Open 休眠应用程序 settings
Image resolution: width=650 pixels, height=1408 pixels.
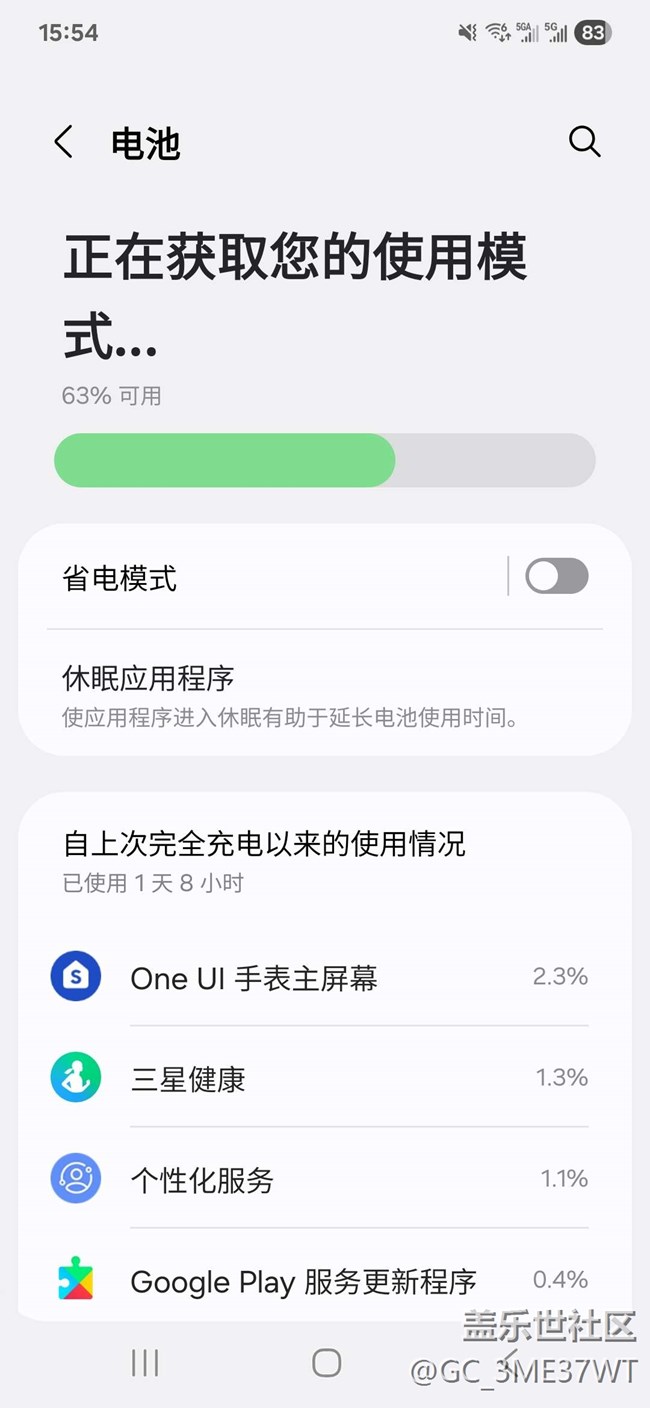325,693
